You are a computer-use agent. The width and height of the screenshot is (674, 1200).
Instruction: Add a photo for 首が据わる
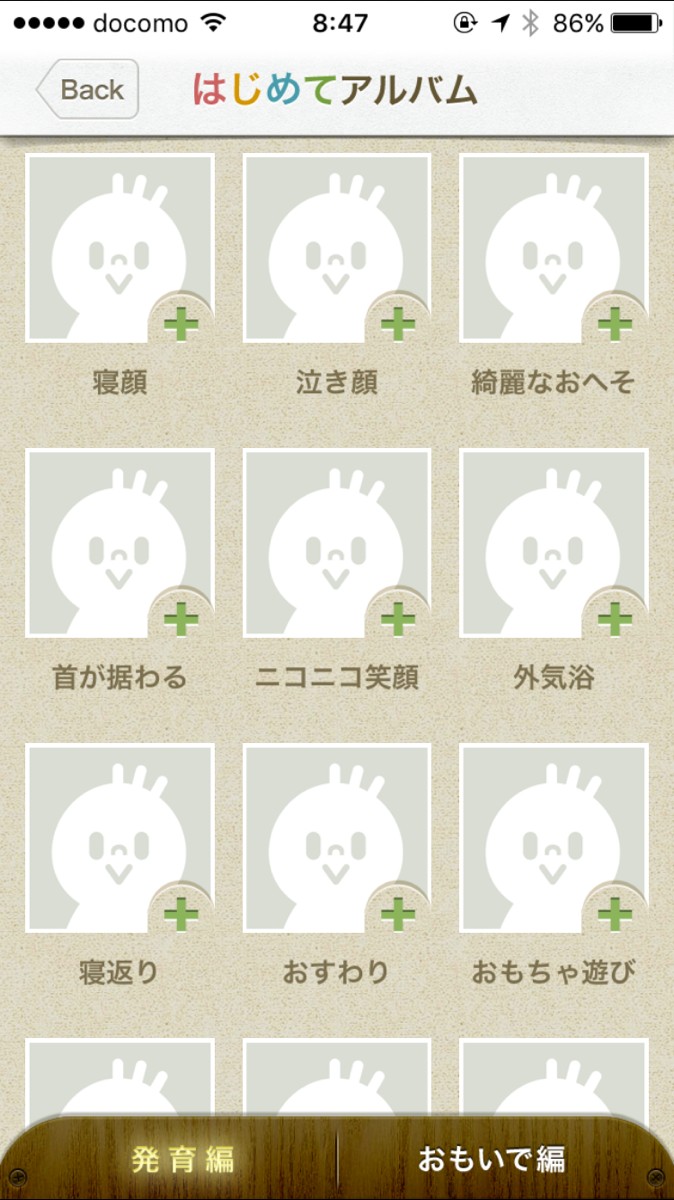(180, 619)
